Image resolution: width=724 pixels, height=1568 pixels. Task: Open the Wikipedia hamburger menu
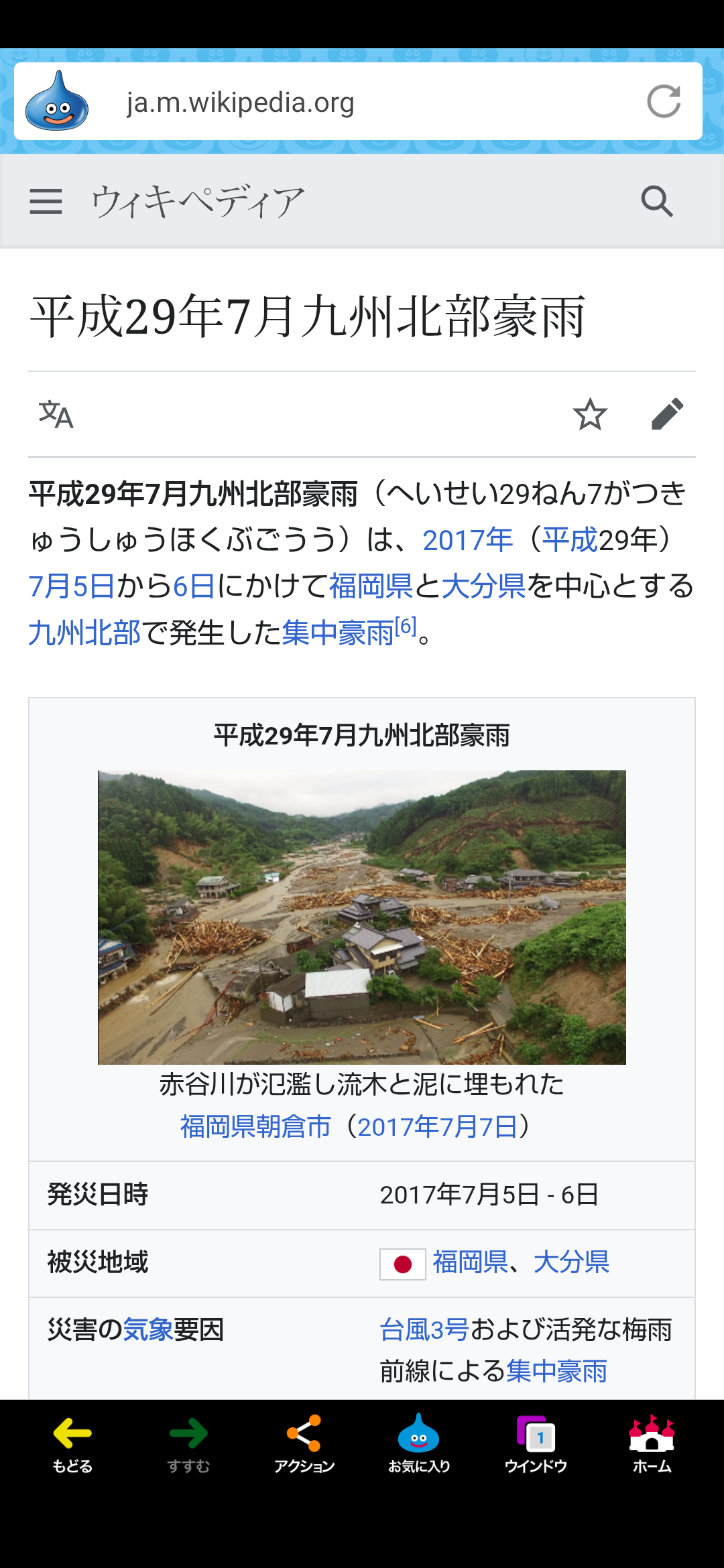point(46,201)
